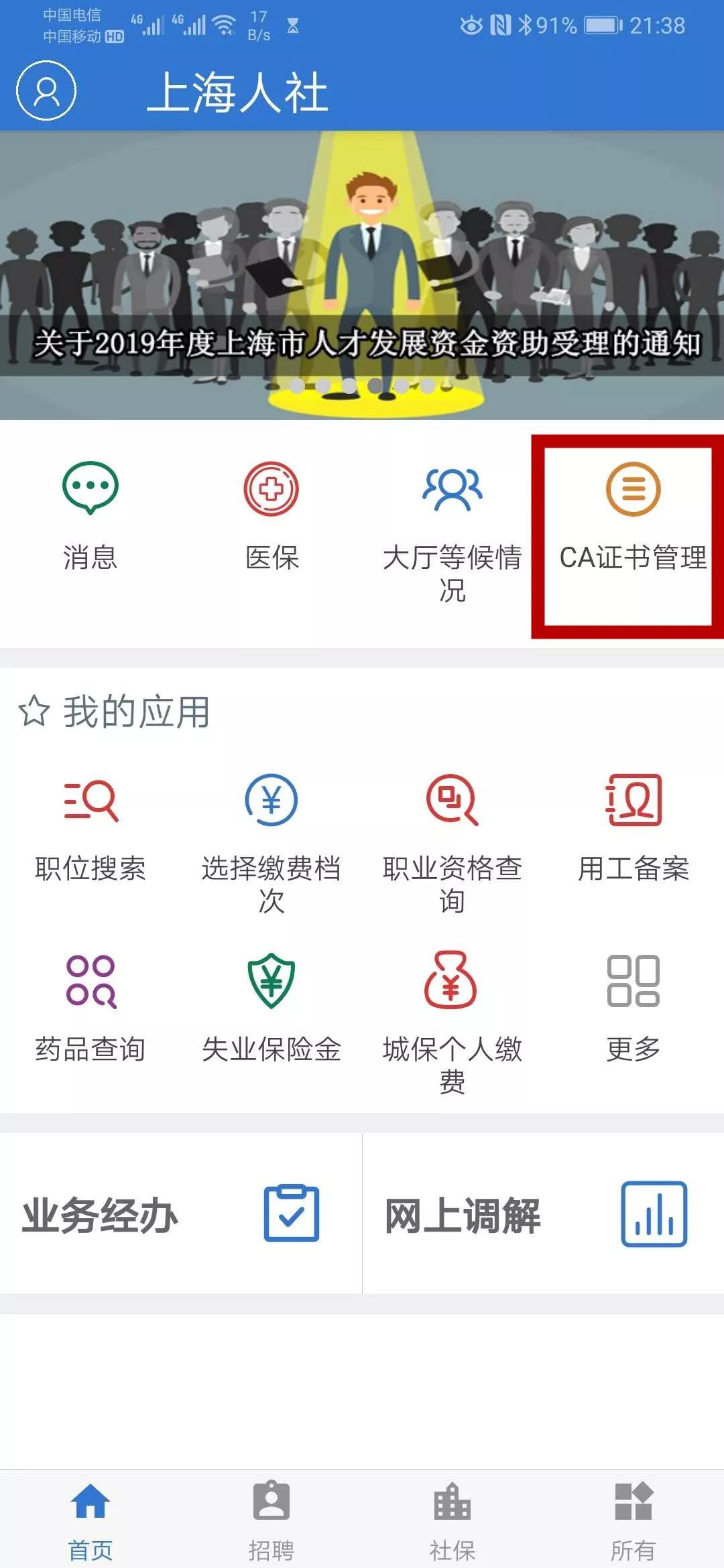
Task: Check 大厅等候情况 hall waiting status
Action: click(x=452, y=529)
